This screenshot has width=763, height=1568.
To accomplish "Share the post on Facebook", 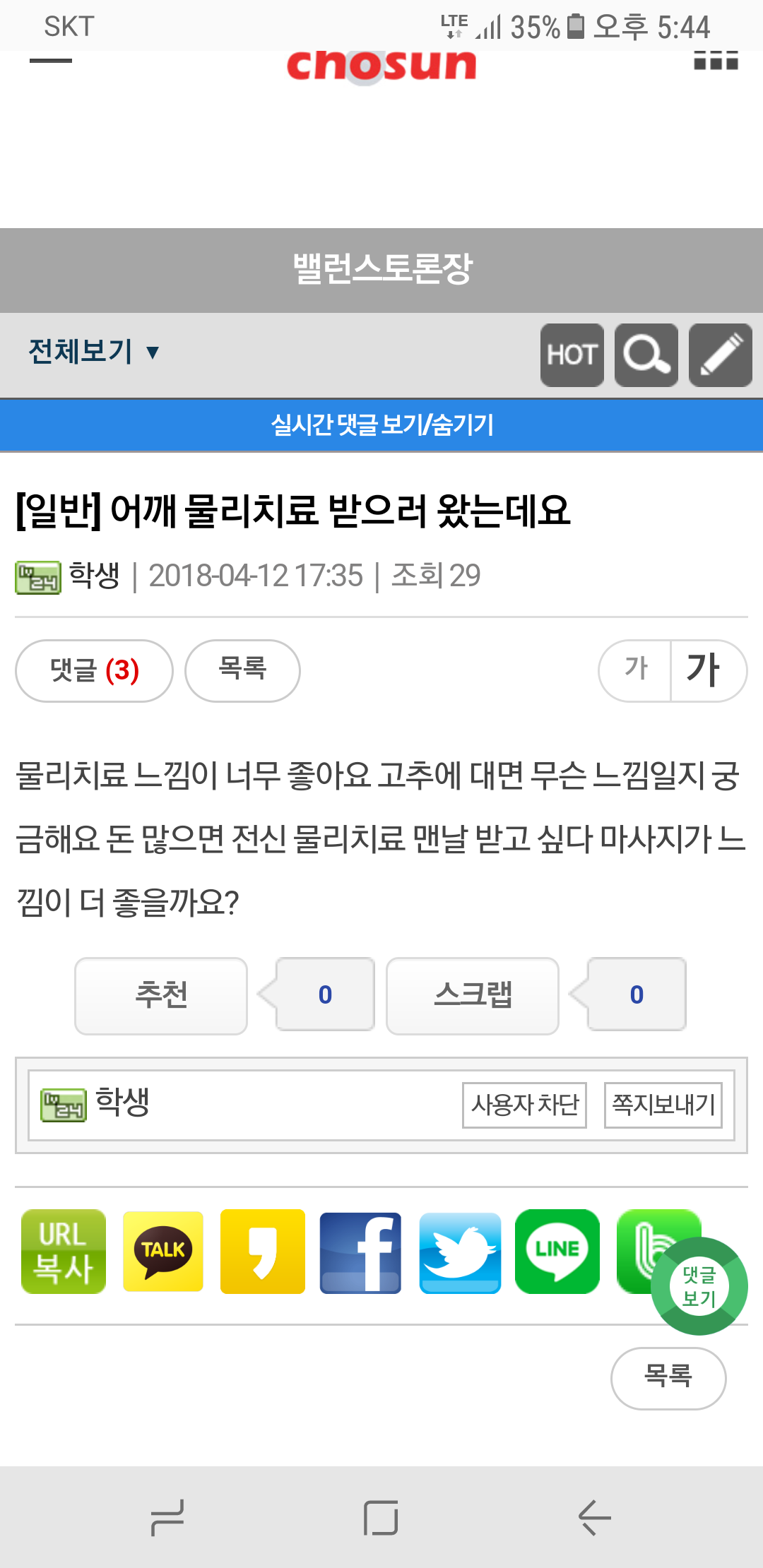I will pos(360,1252).
